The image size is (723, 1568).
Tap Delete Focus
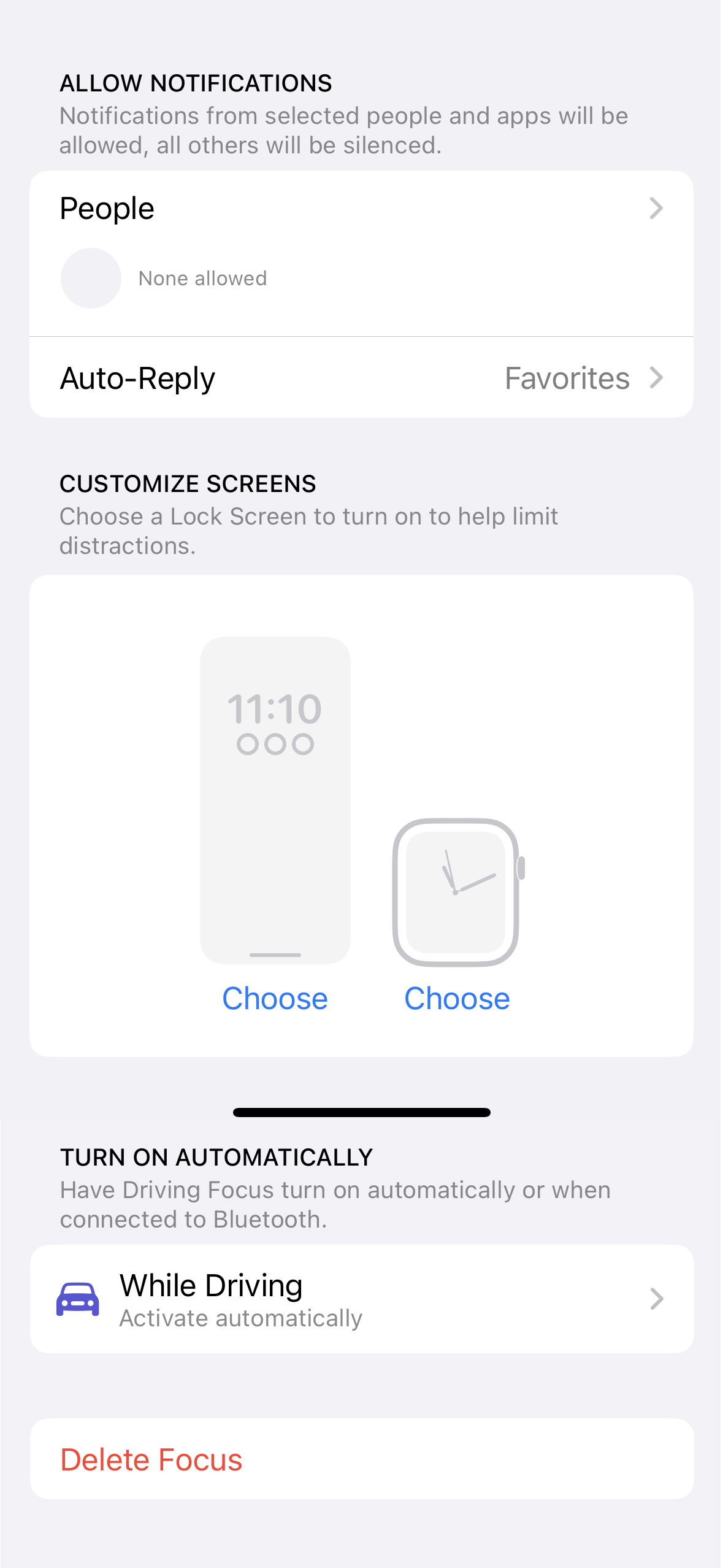(x=151, y=1459)
